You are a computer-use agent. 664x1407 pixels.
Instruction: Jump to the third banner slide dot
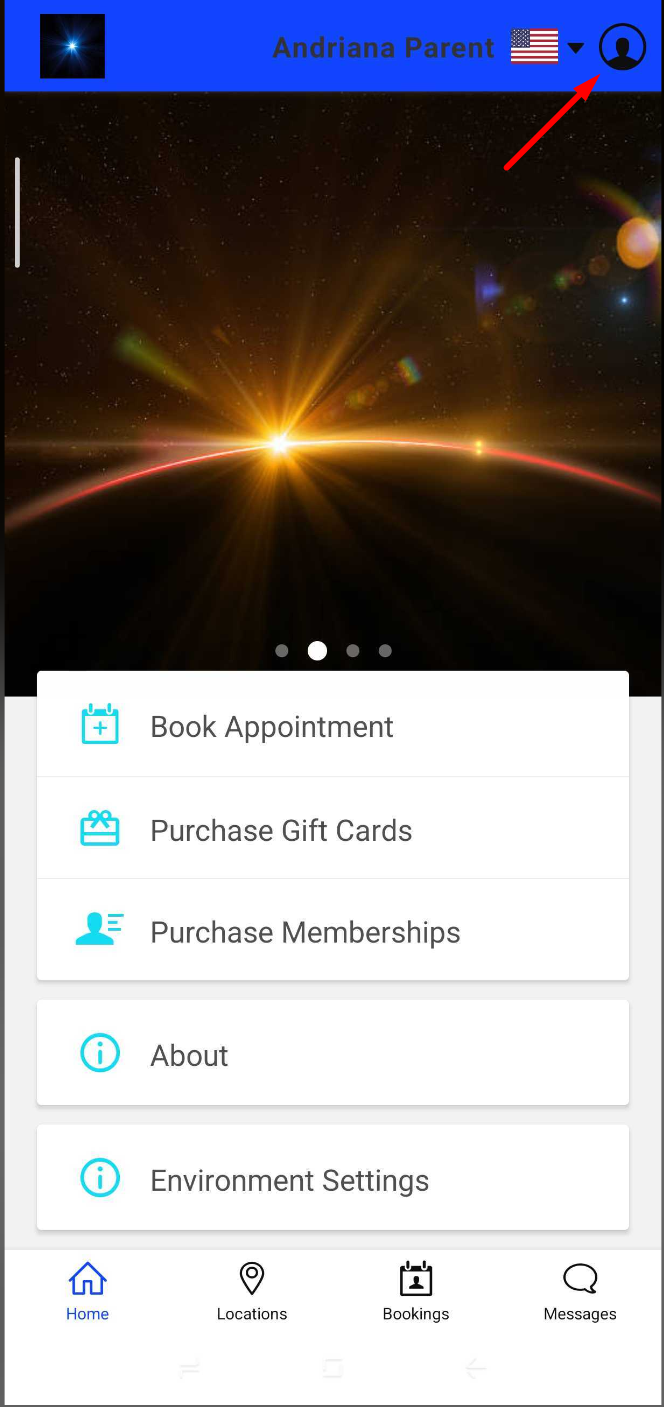(x=352, y=651)
